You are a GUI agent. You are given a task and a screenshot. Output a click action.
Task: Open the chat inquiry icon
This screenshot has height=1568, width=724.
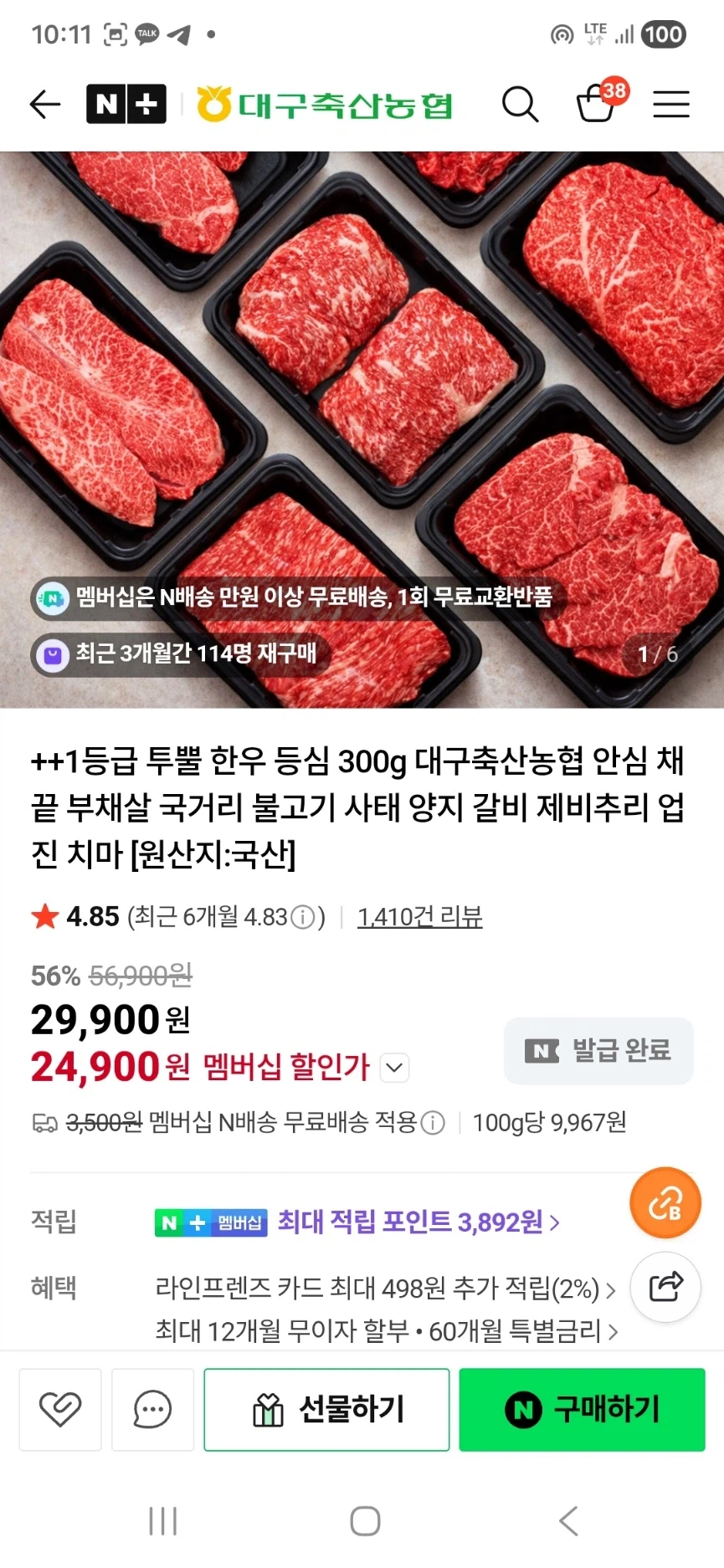pyautogui.click(x=151, y=1410)
